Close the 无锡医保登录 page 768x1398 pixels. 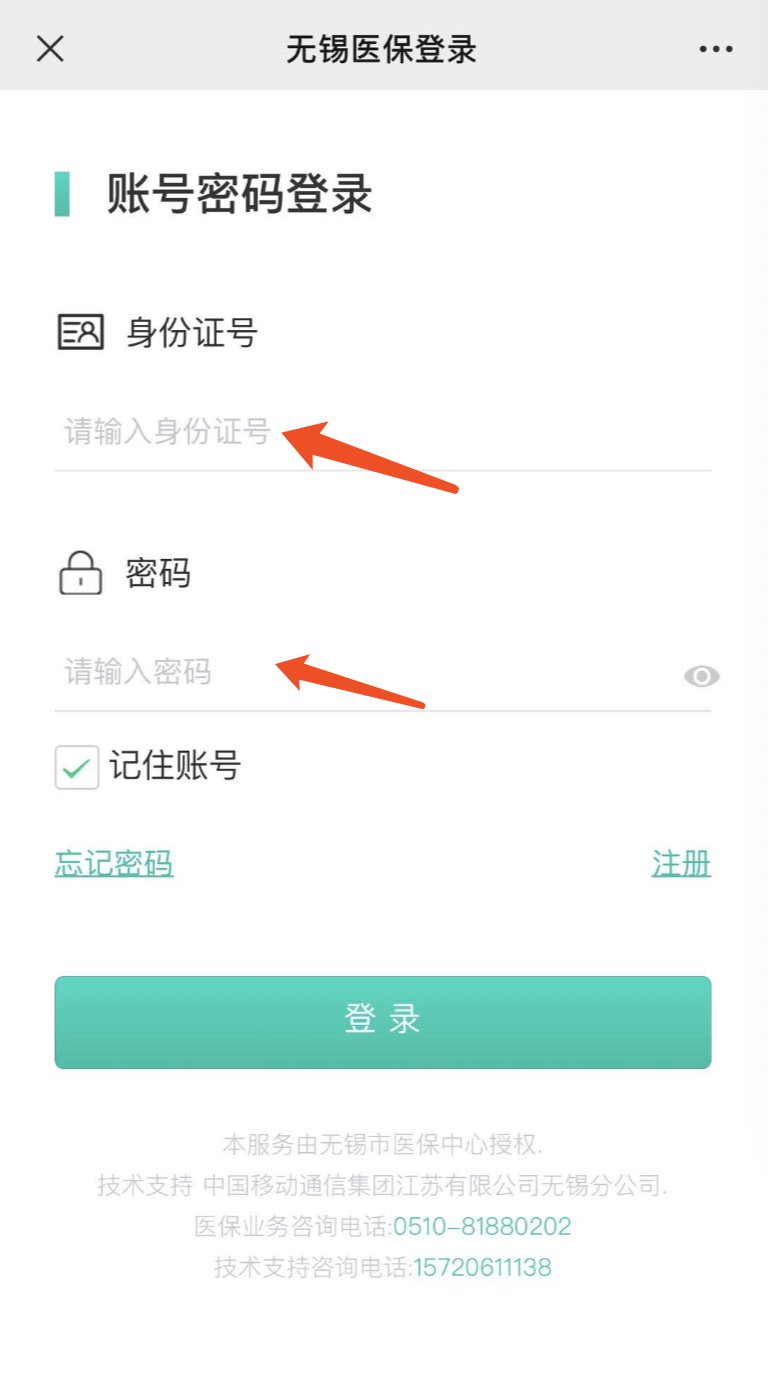coord(50,47)
